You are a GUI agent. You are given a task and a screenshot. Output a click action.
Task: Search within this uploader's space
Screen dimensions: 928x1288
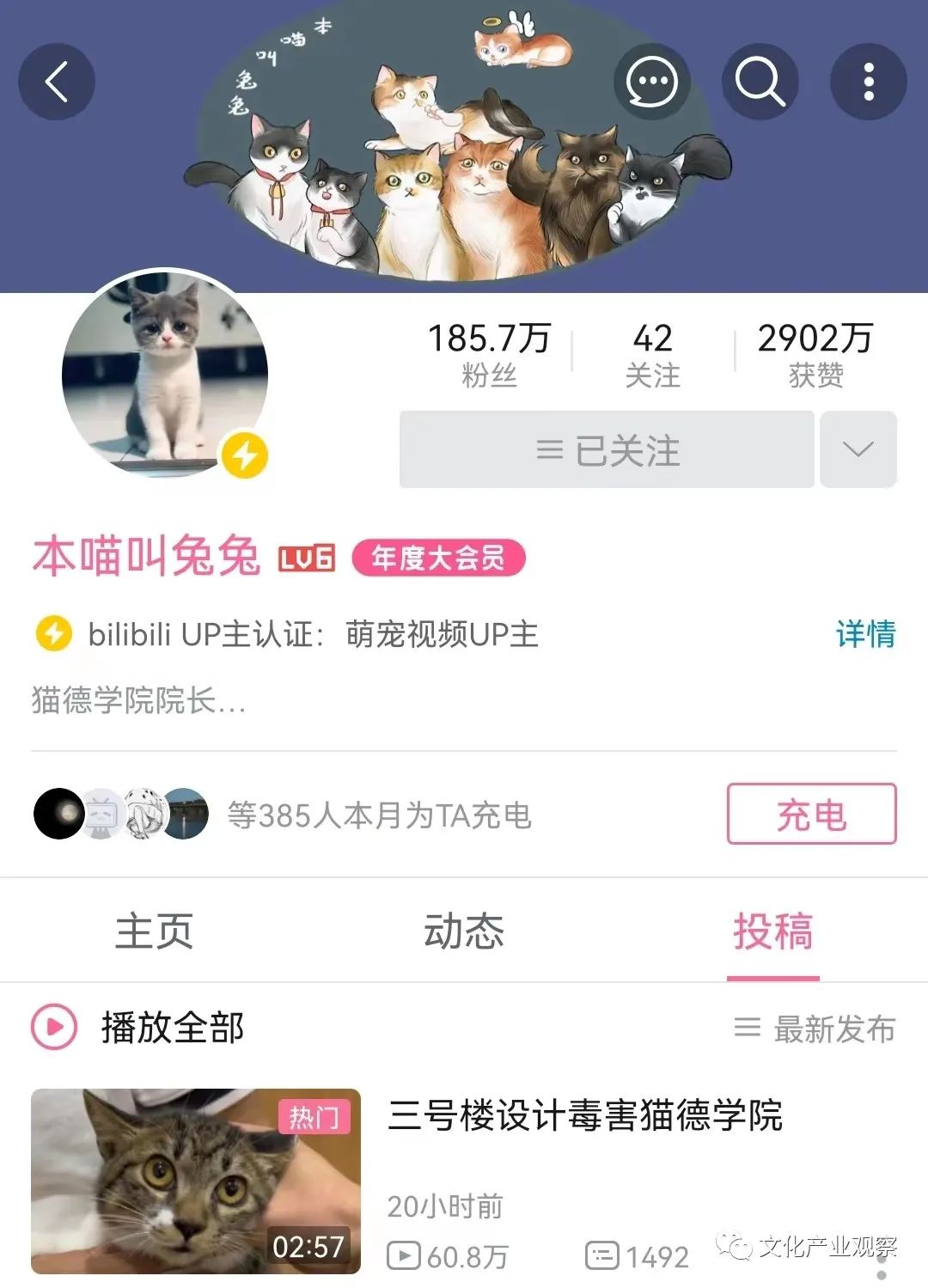(x=760, y=82)
